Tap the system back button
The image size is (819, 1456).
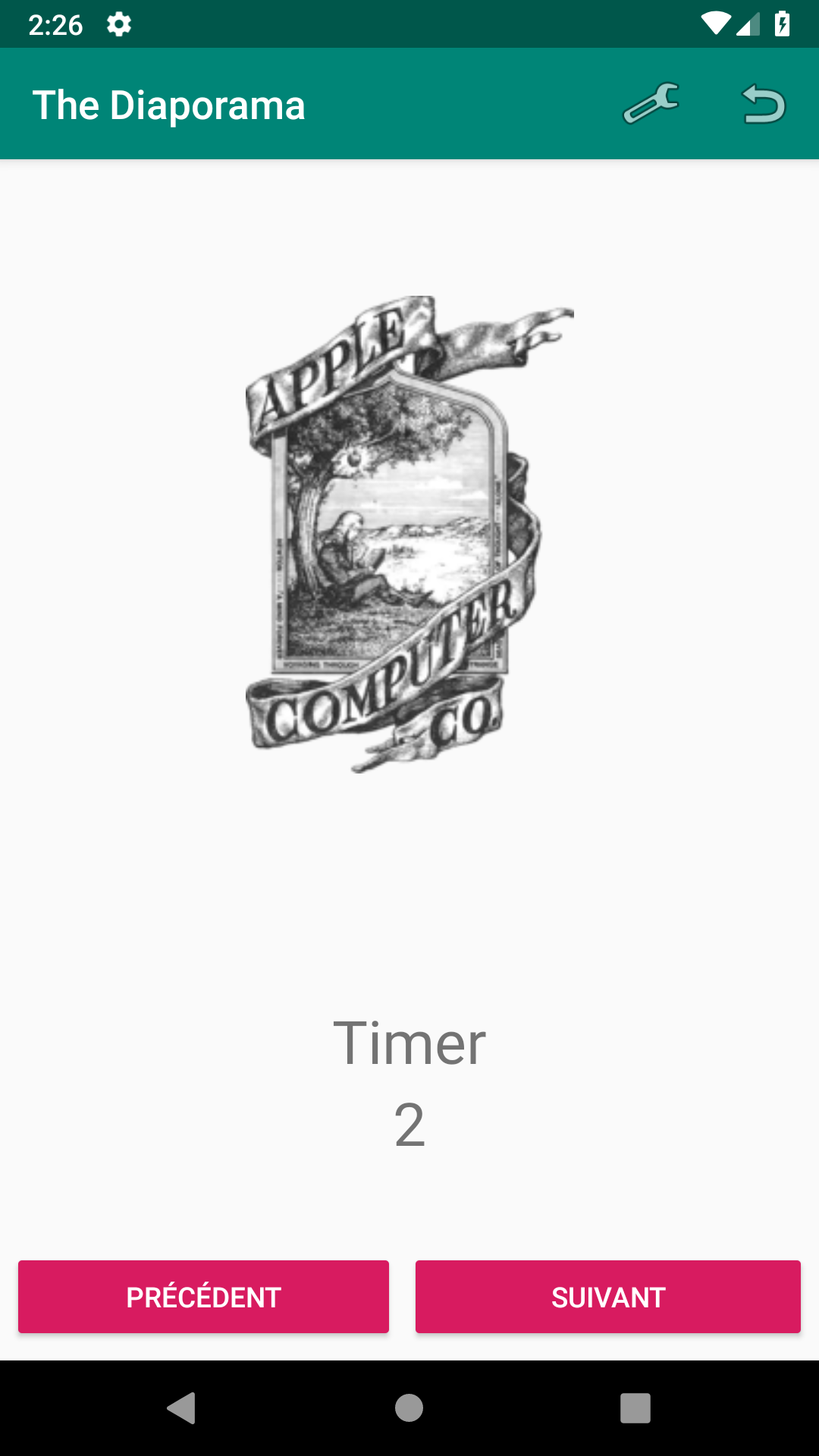tap(182, 1408)
